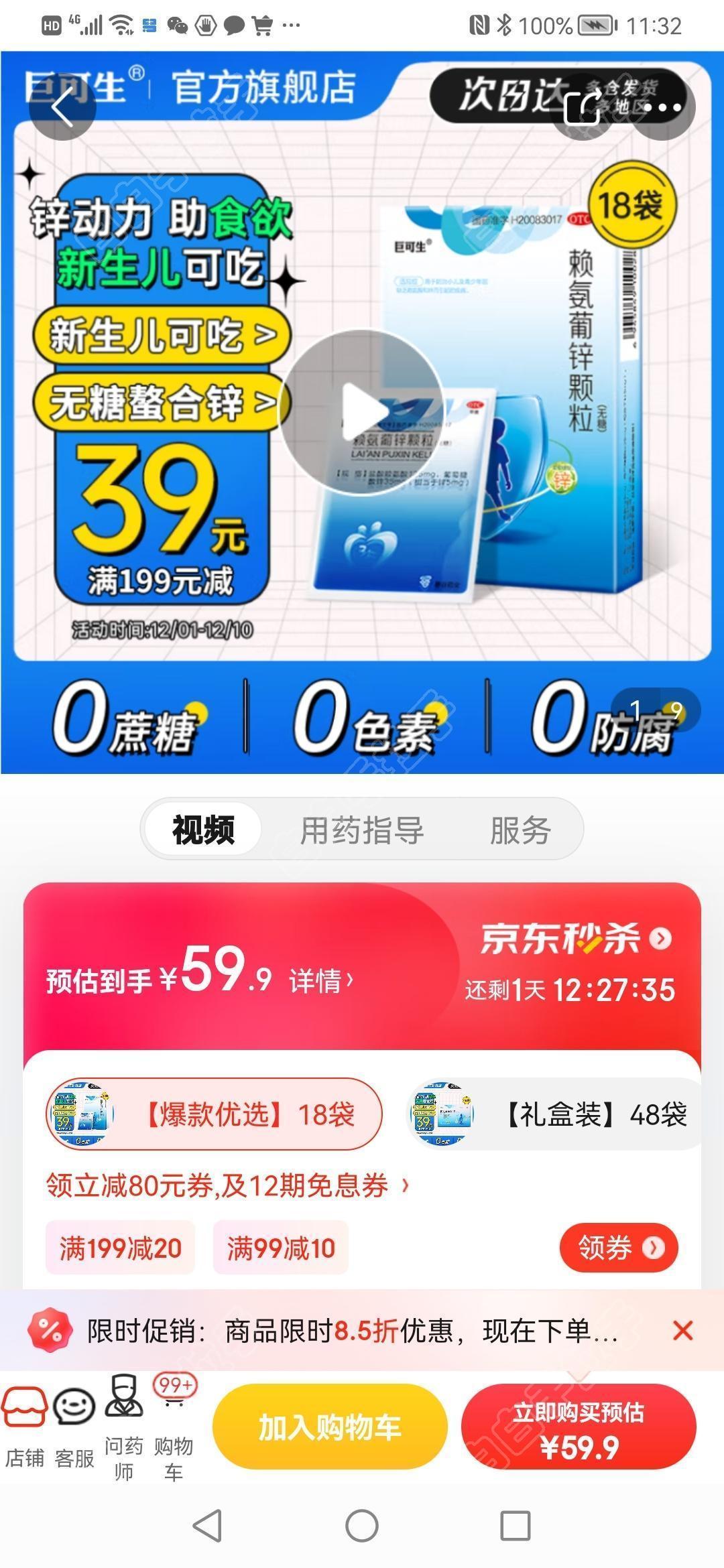Switch to the 用药指导 tab
The image size is (724, 1568).
coord(361,830)
